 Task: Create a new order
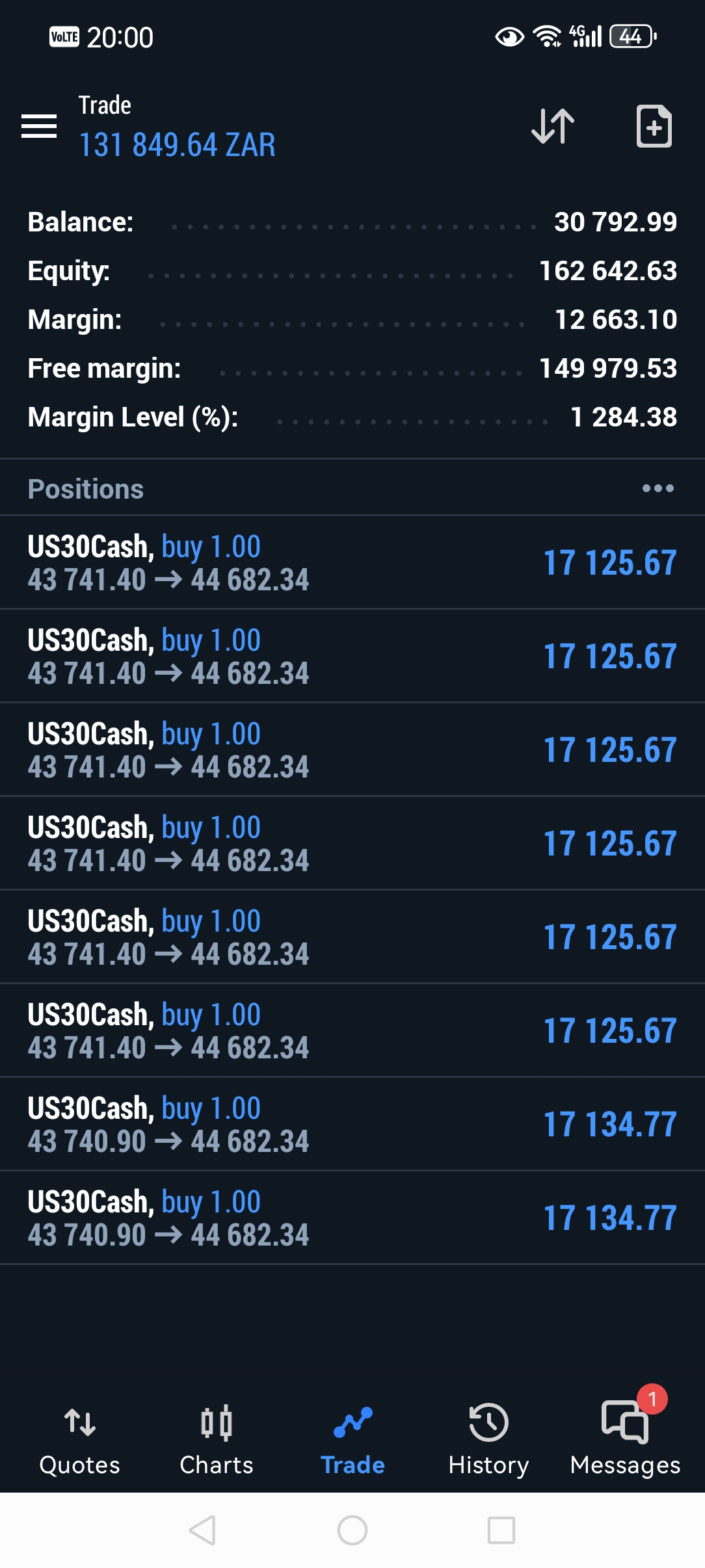pos(654,126)
